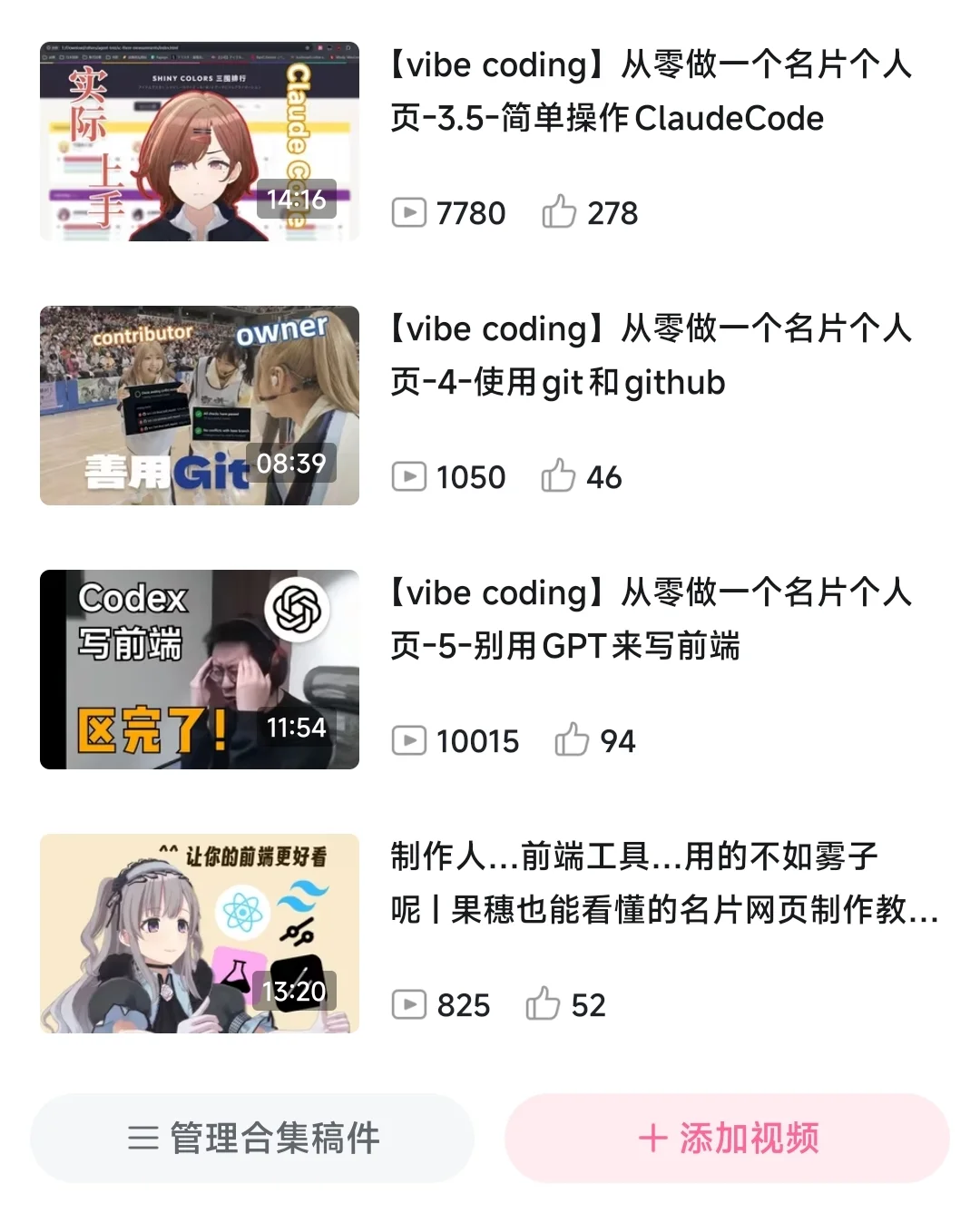This screenshot has width=980, height=1213.
Task: Open the 14:16 Claude Code video thumbnail
Action: coord(200,141)
